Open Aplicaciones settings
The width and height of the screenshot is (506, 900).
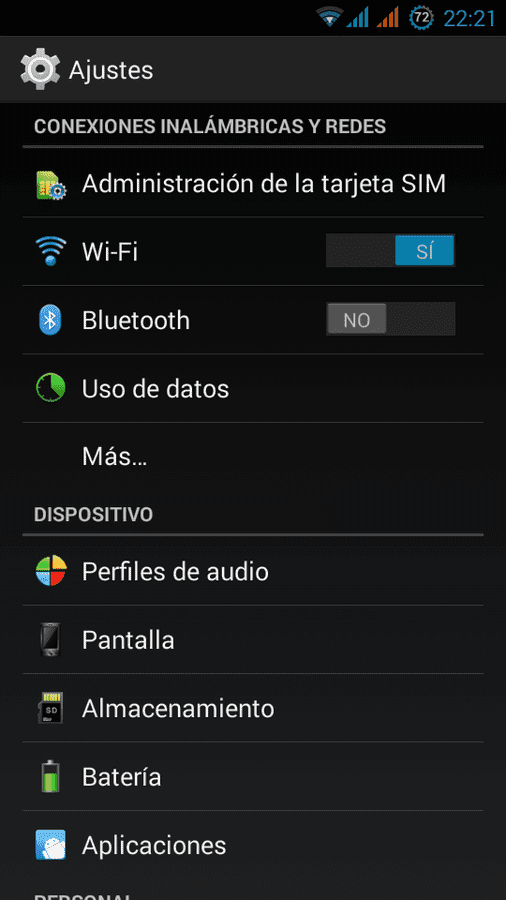click(x=253, y=845)
